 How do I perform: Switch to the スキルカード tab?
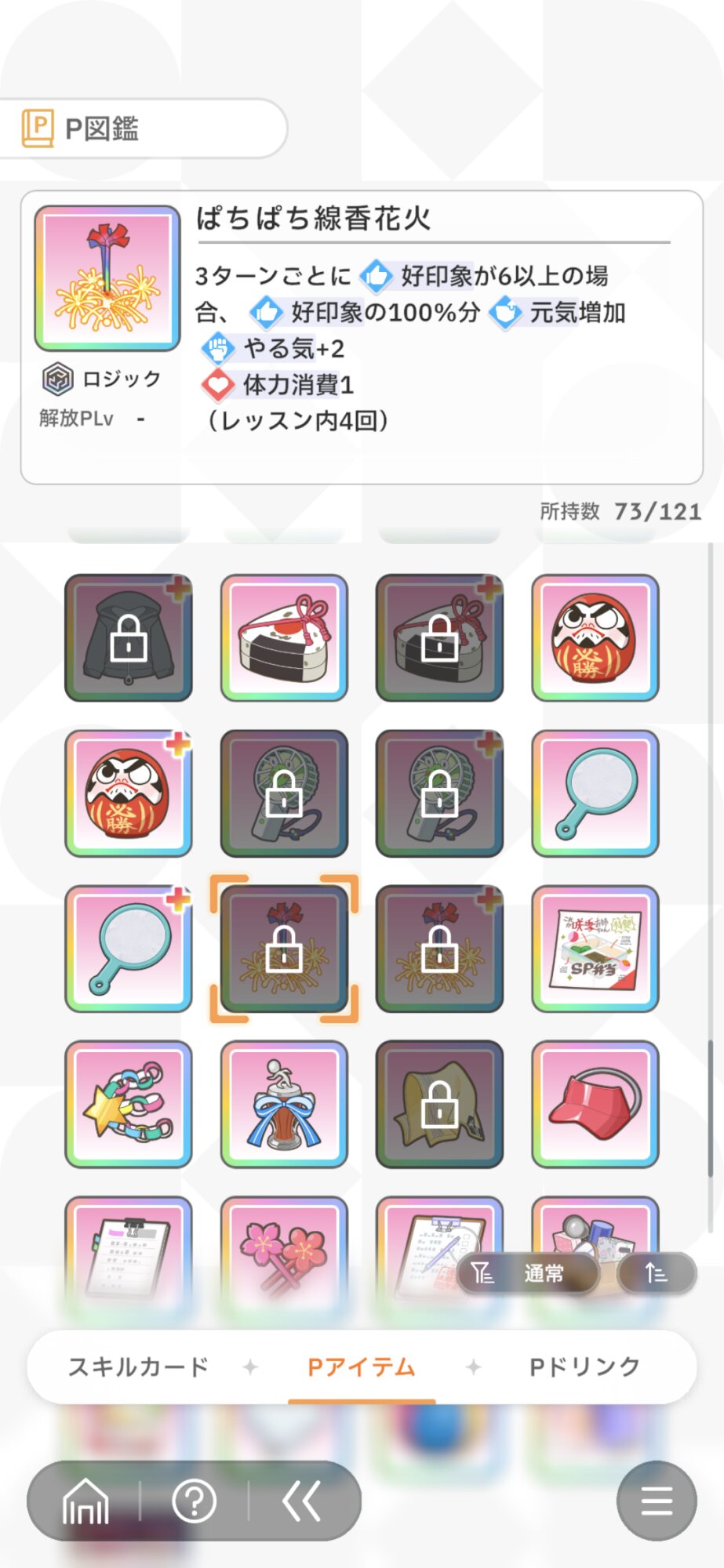pos(138,1367)
